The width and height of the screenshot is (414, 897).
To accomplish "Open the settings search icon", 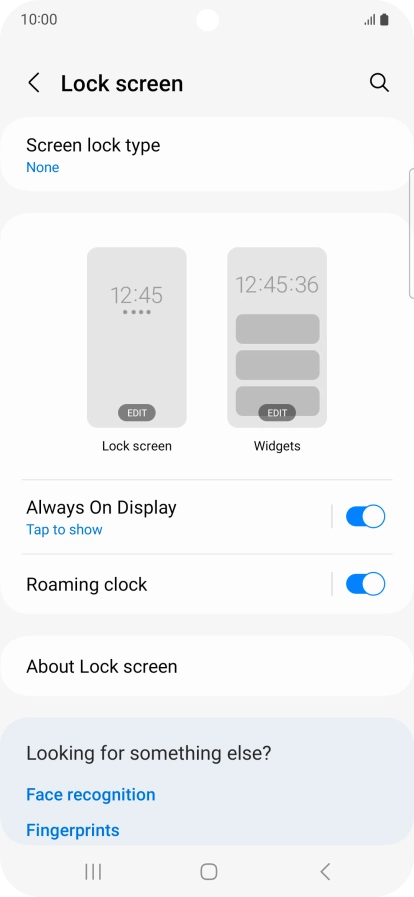I will tap(379, 83).
